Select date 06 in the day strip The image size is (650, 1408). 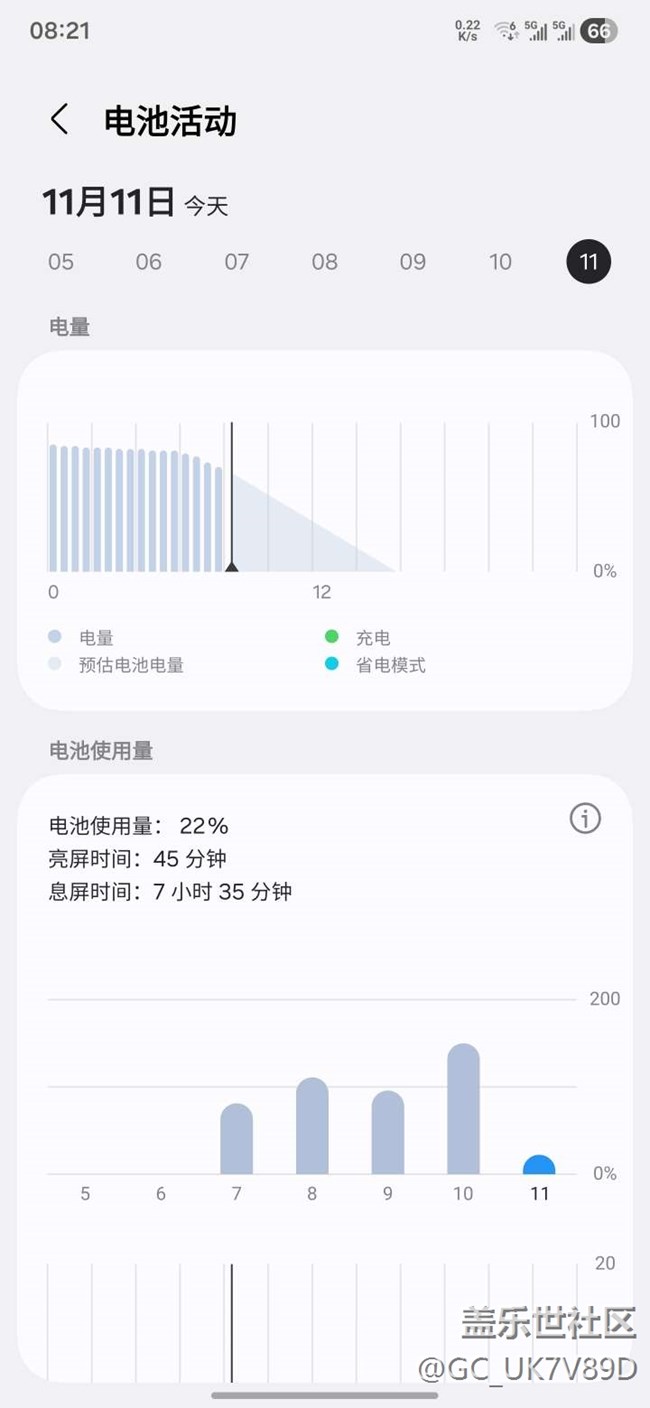pyautogui.click(x=149, y=262)
